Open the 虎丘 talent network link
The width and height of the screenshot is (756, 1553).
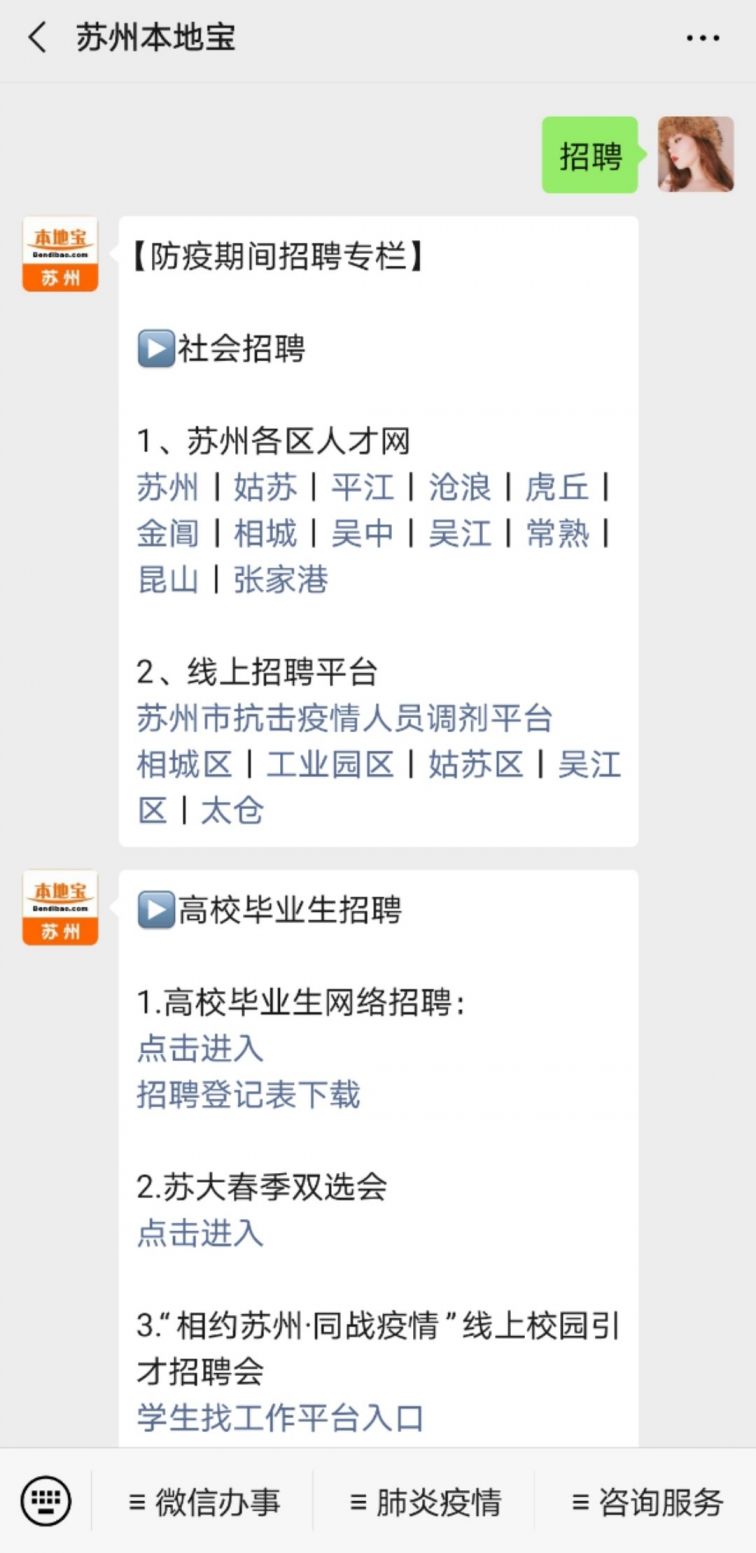tap(557, 487)
